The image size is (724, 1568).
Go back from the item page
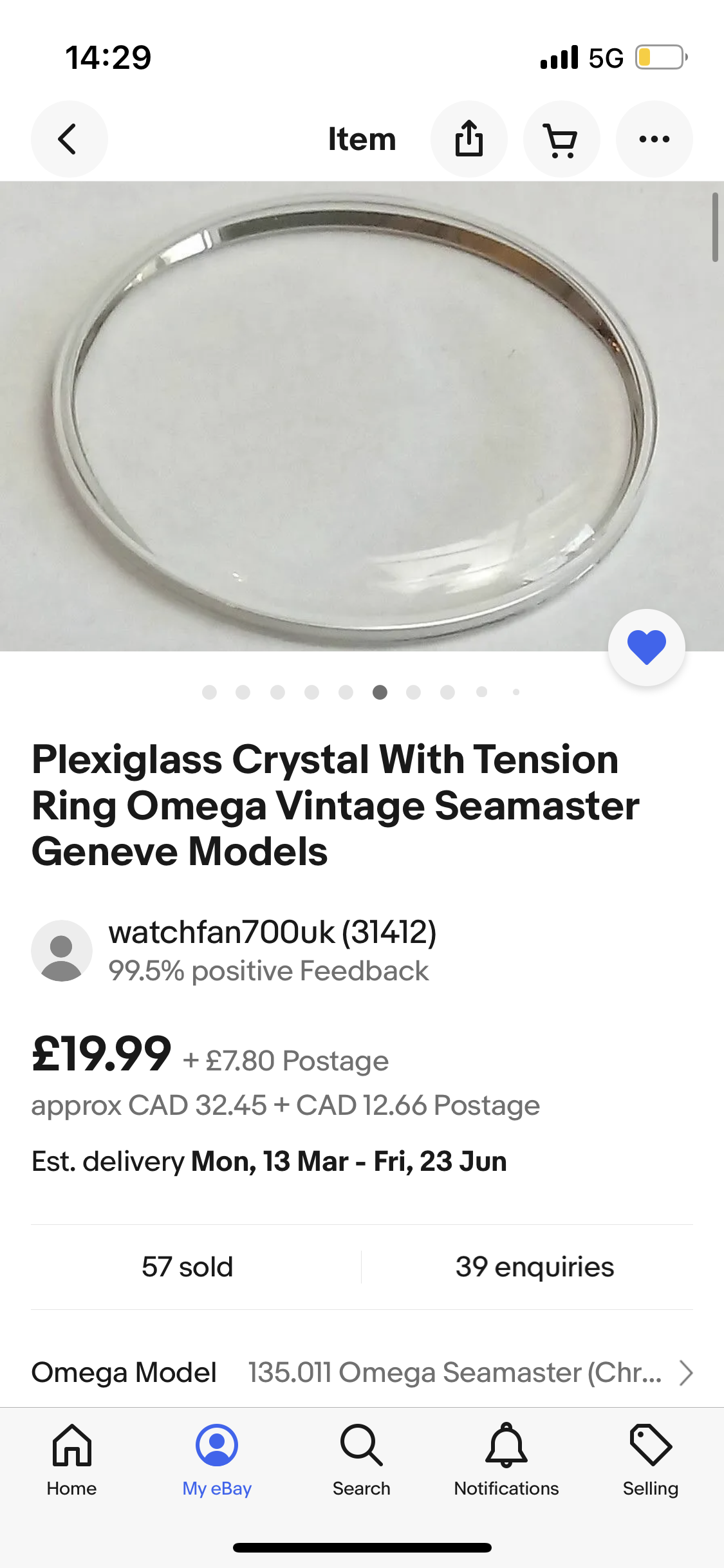pyautogui.click(x=69, y=139)
